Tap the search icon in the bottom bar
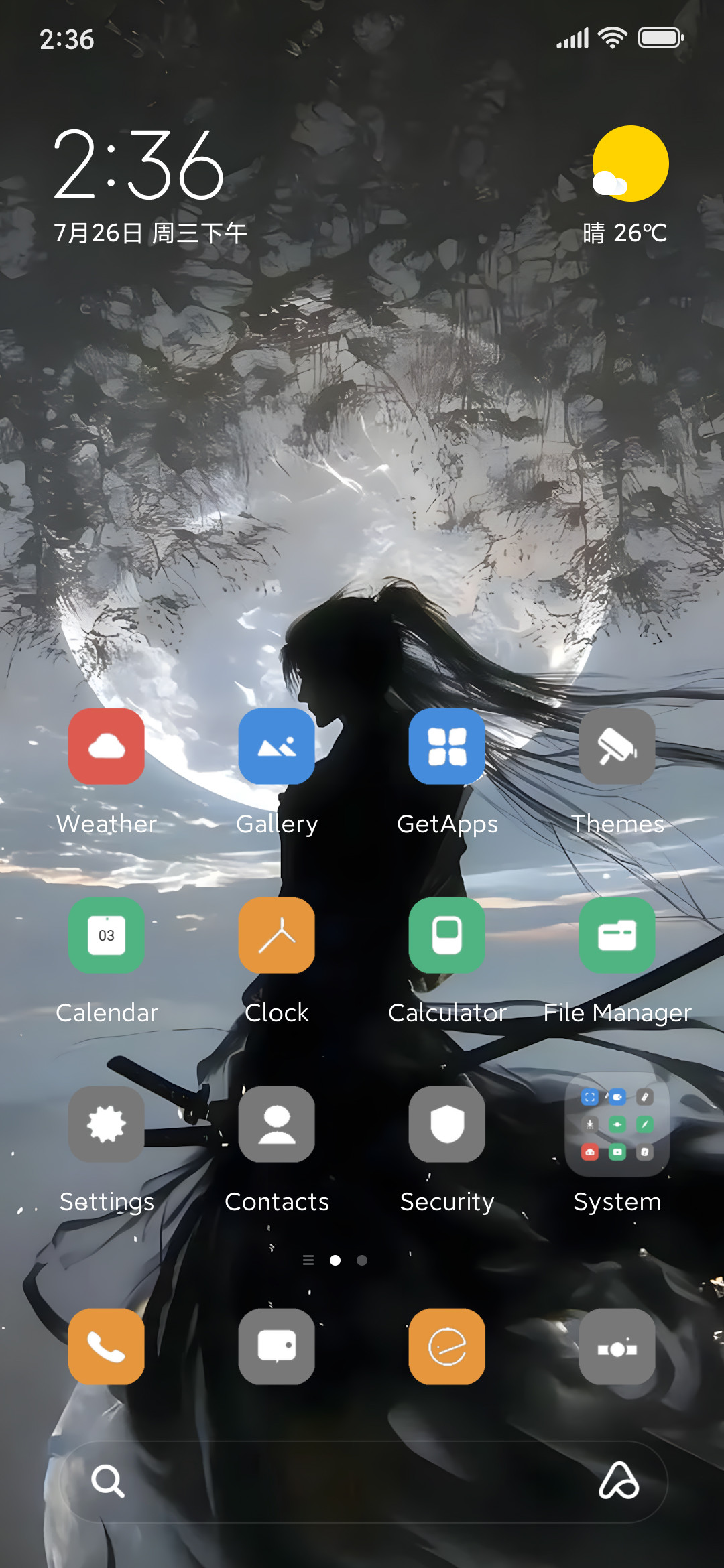This screenshot has height=1568, width=724. pos(108,1481)
